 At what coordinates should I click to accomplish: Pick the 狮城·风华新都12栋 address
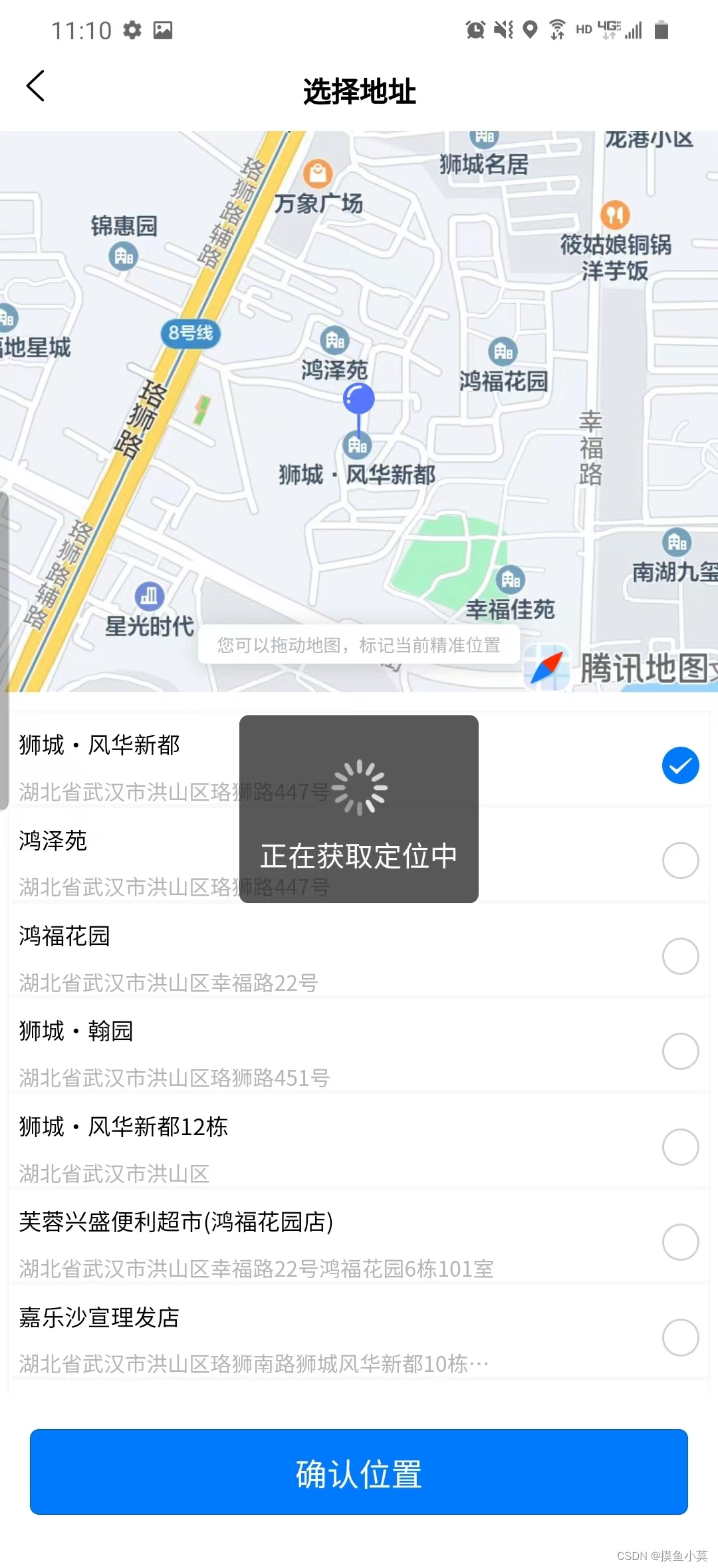point(359,1148)
